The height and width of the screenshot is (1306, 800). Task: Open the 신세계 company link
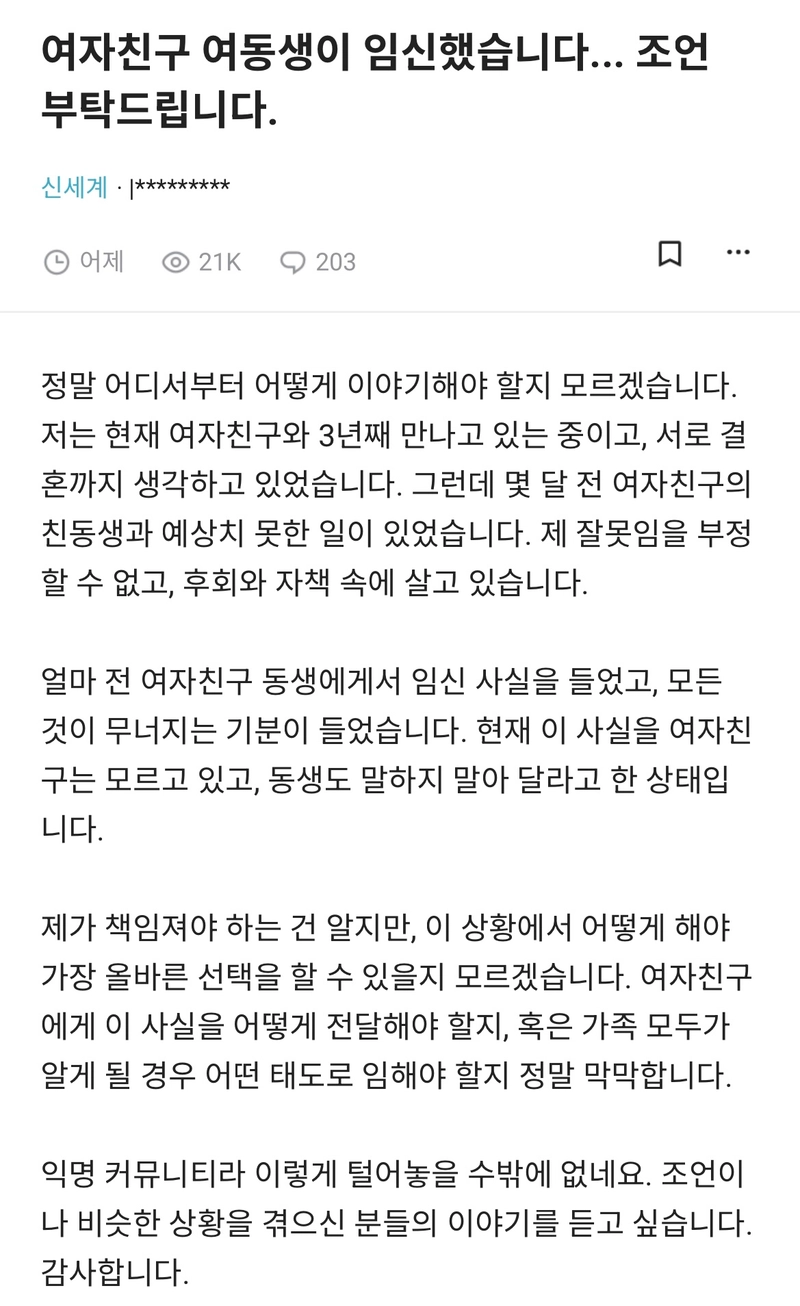[x=75, y=187]
